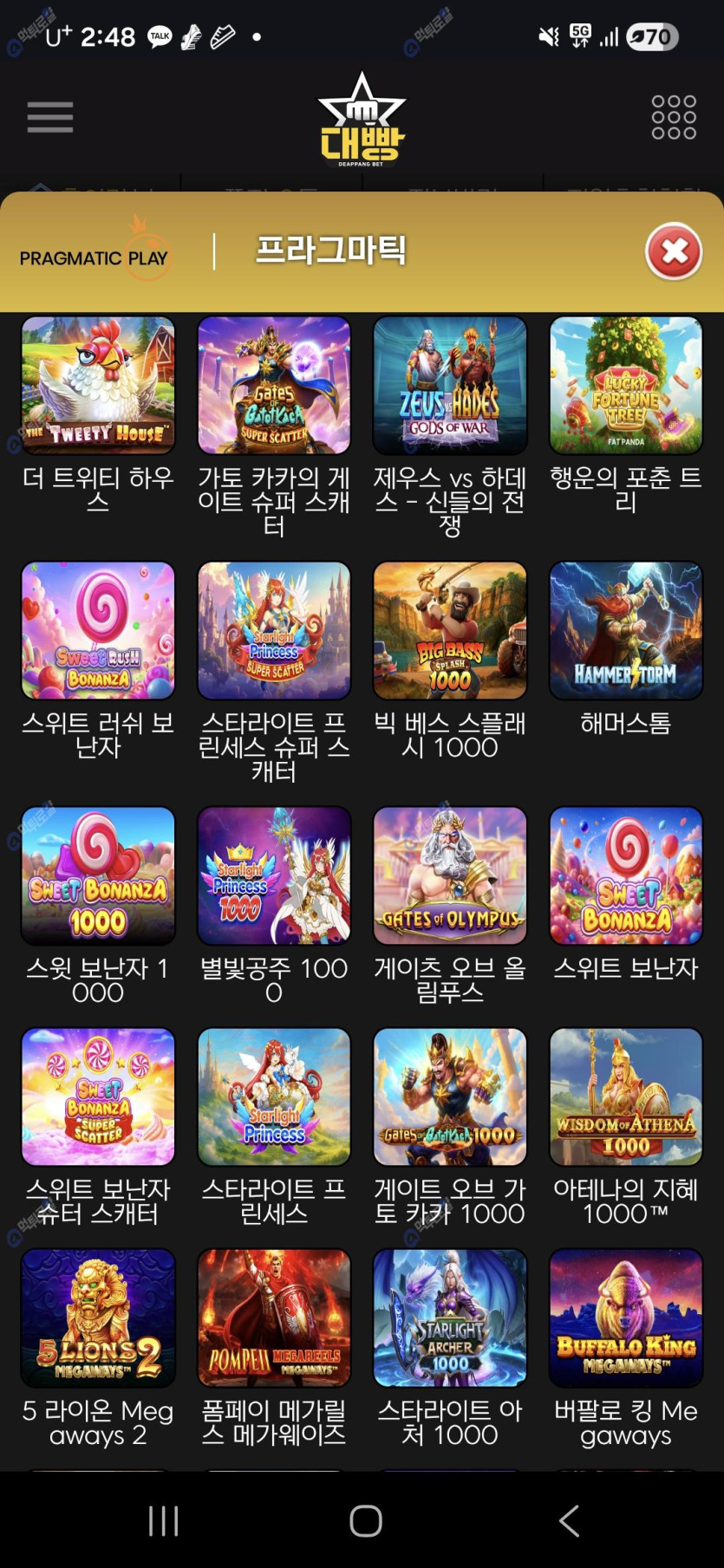Choose the 해머스톰 game tile
The height and width of the screenshot is (1568, 724).
click(x=626, y=630)
